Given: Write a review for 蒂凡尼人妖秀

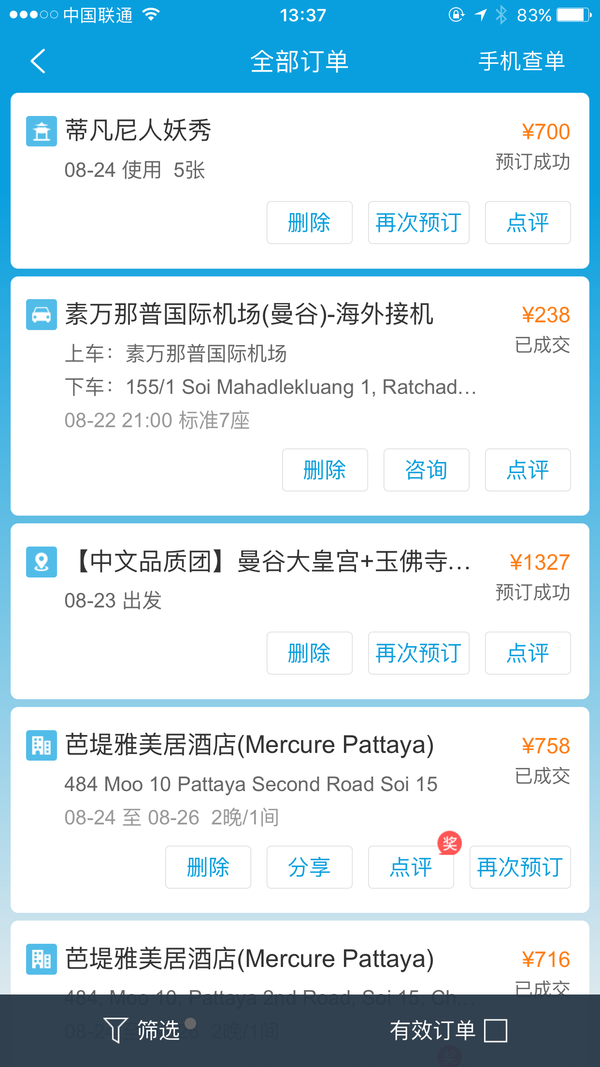Looking at the screenshot, I should [528, 223].
